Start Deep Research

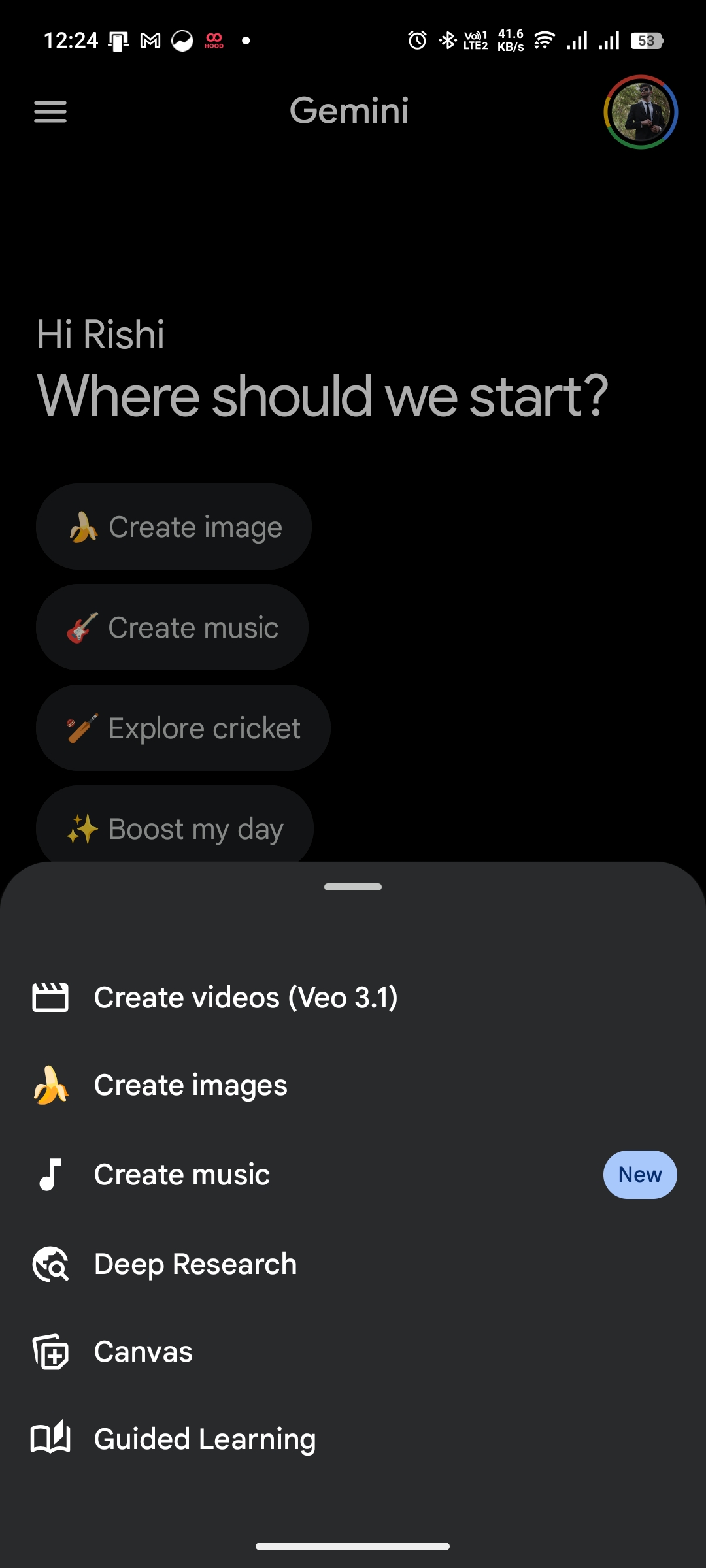tap(195, 1264)
